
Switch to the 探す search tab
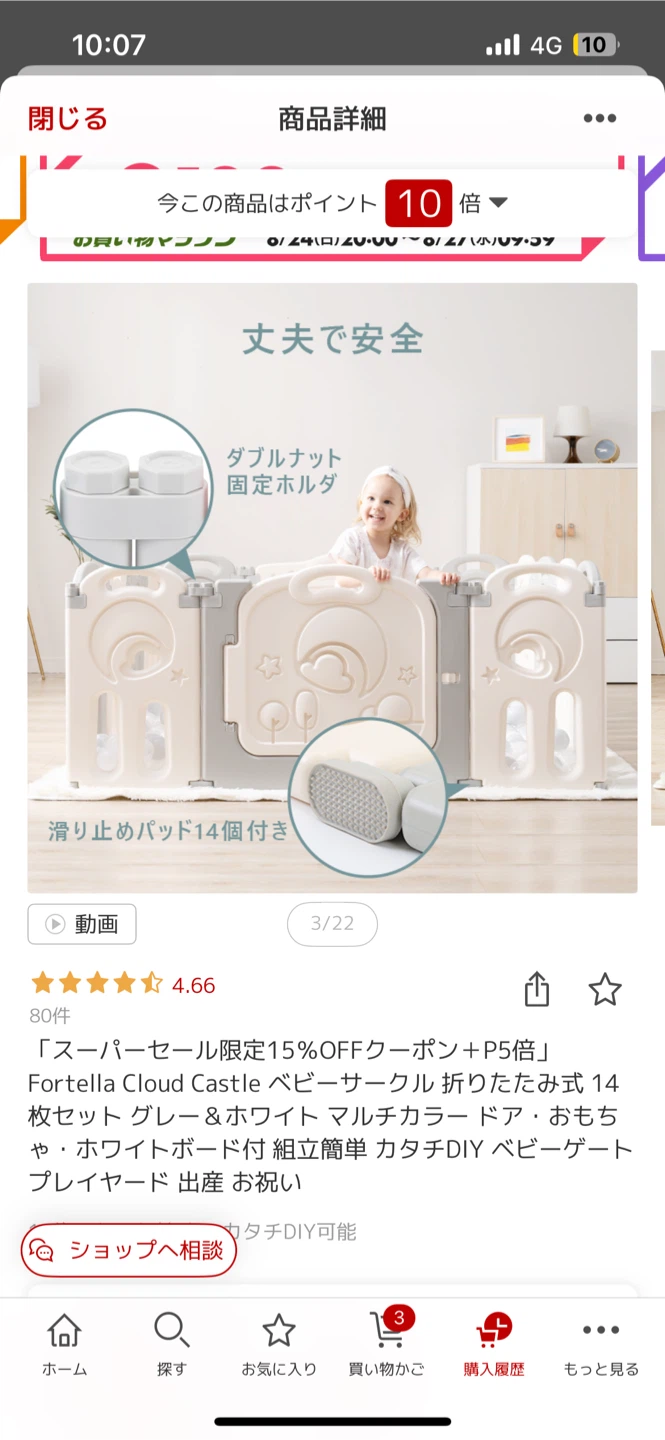(x=172, y=1345)
